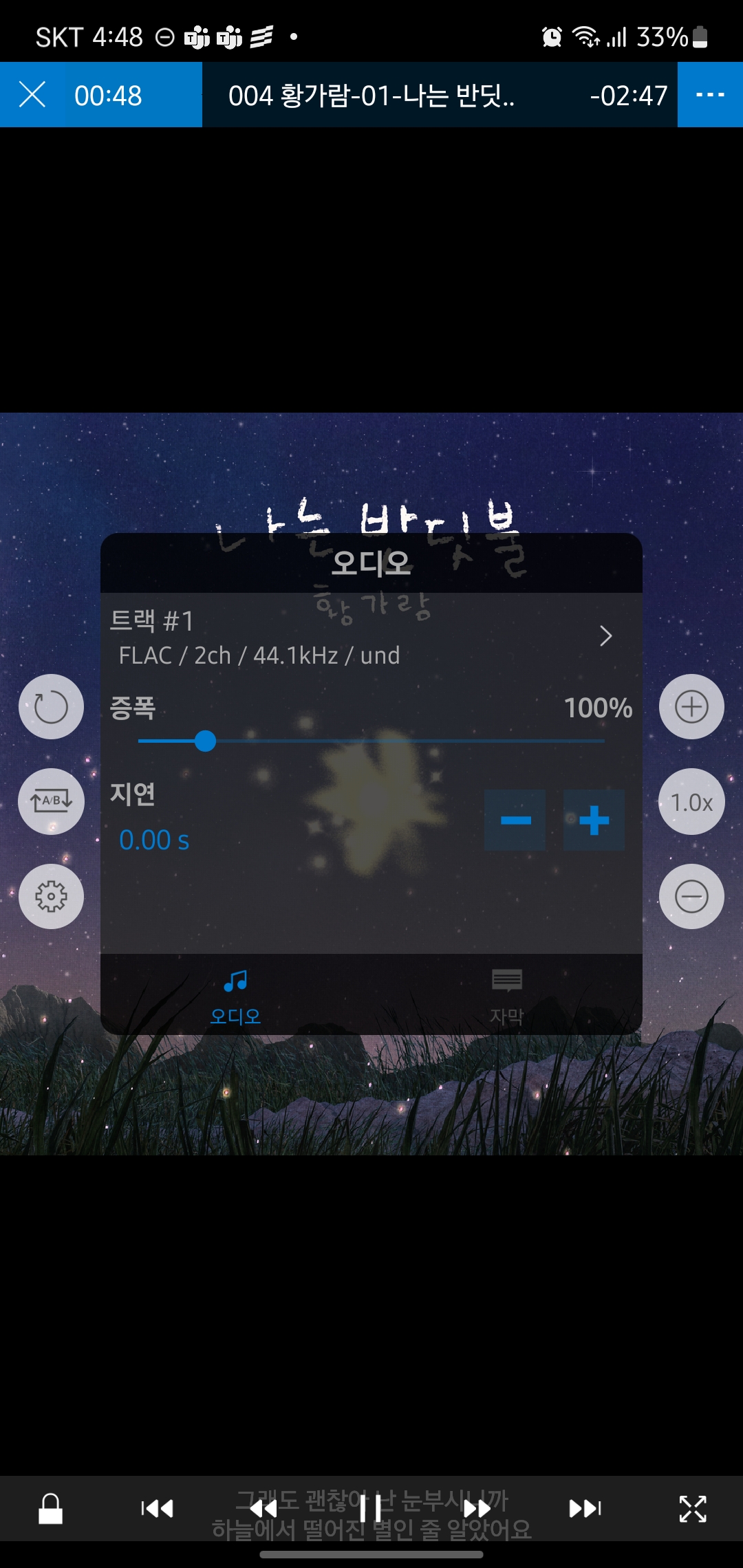Lock the screen controls
The height and width of the screenshot is (1568, 743).
tap(50, 1509)
